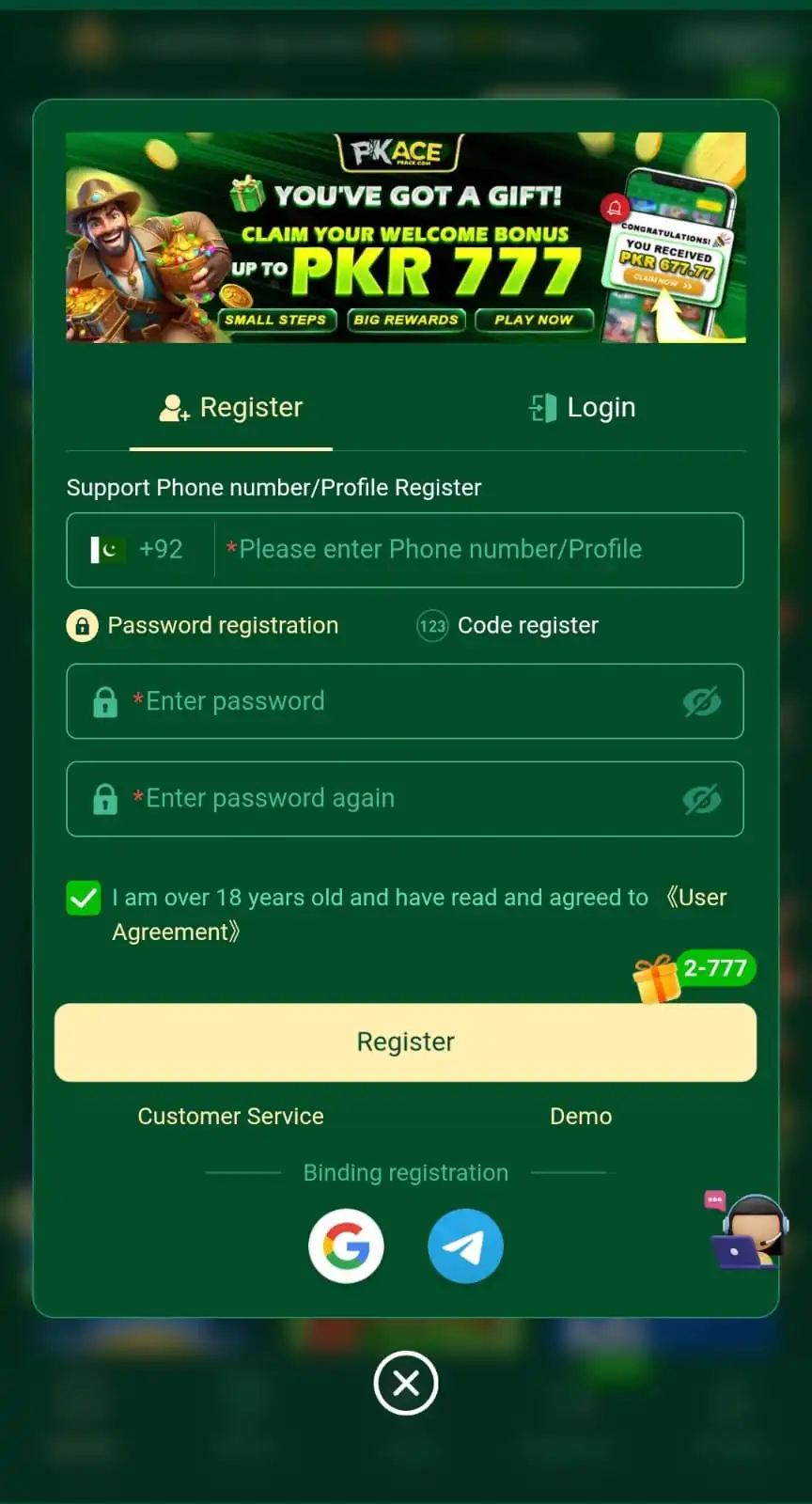Viewport: 812px width, 1504px height.
Task: Uncheck the over 18 agreement checkbox
Action: (x=84, y=899)
